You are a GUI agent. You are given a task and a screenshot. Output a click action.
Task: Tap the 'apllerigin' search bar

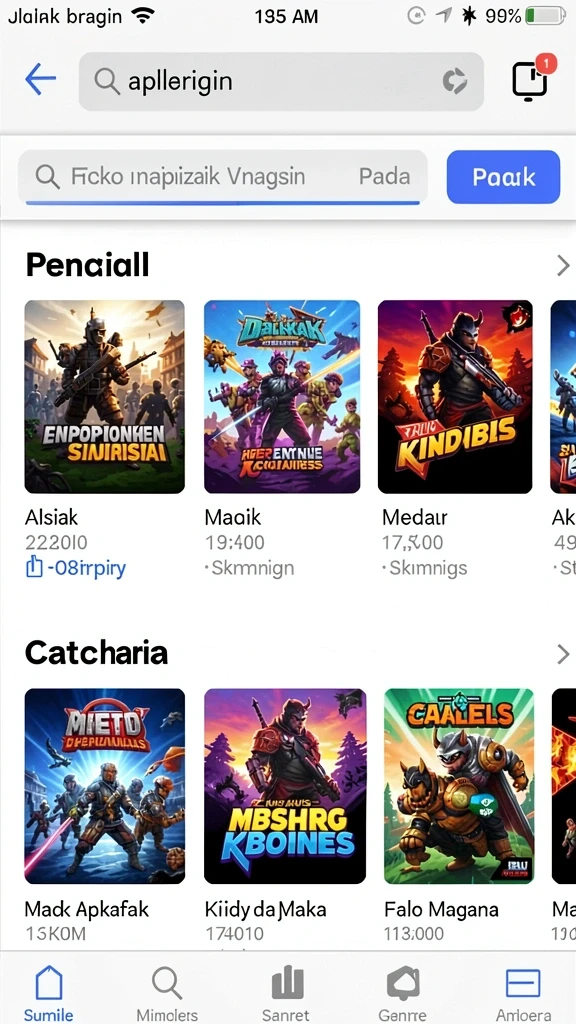281,82
